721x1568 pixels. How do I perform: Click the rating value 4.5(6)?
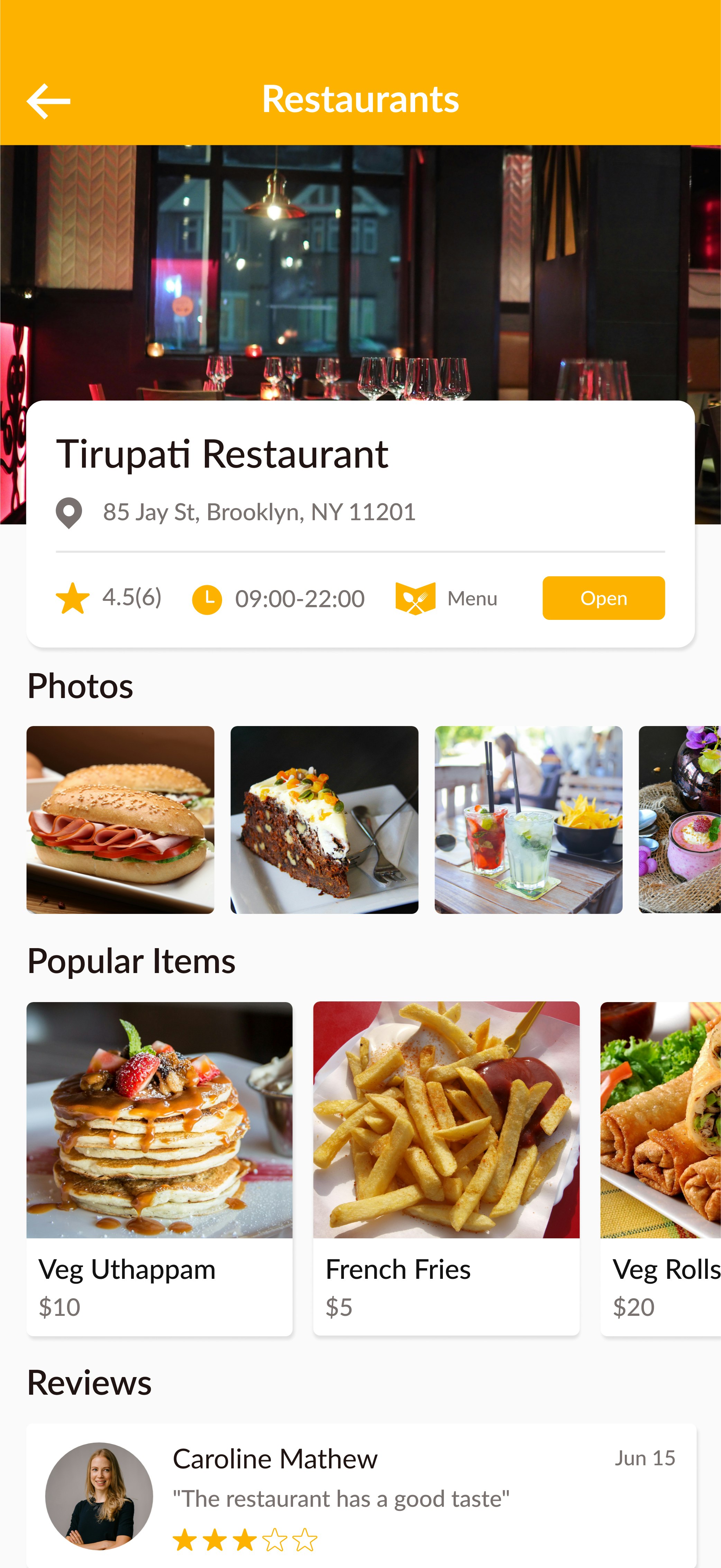coord(132,598)
